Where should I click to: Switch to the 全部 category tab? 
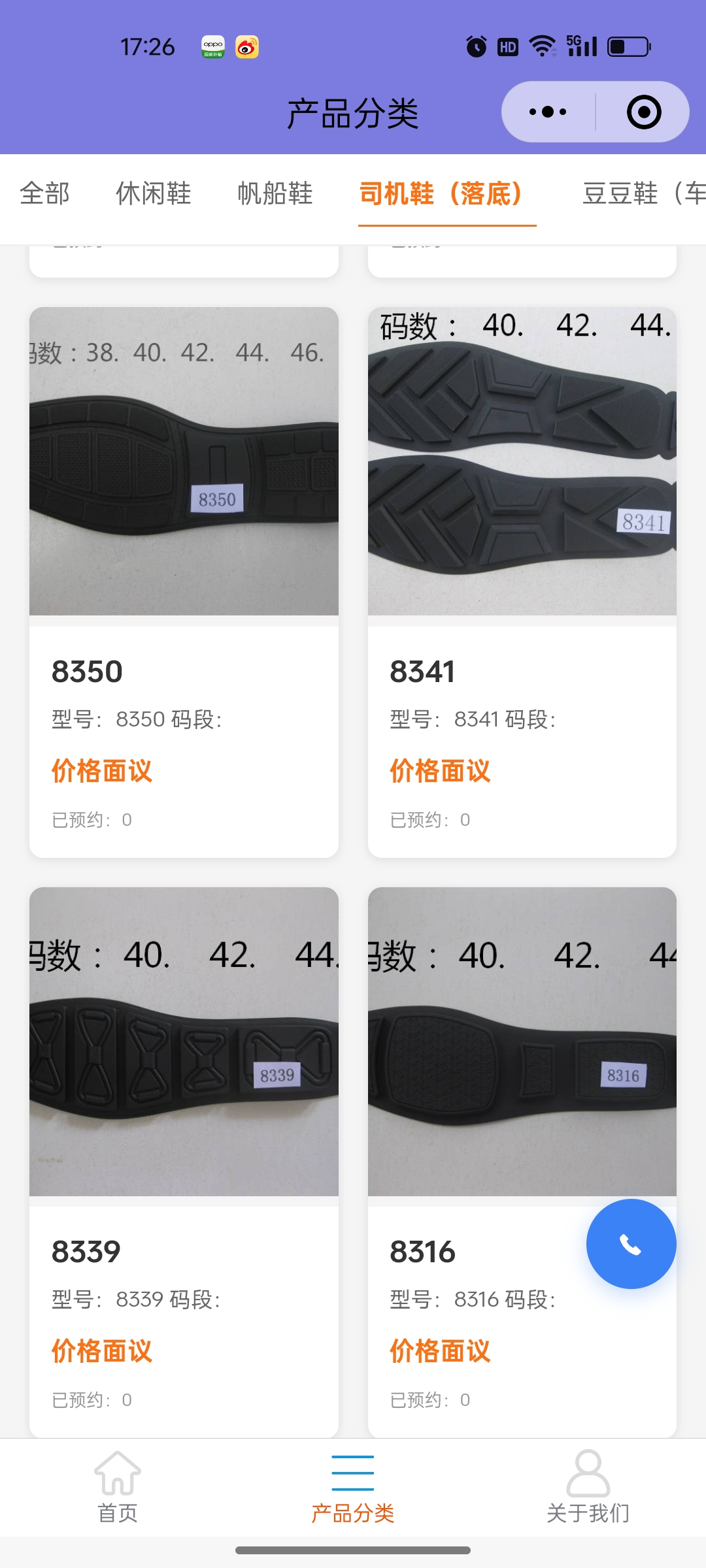pos(44,193)
